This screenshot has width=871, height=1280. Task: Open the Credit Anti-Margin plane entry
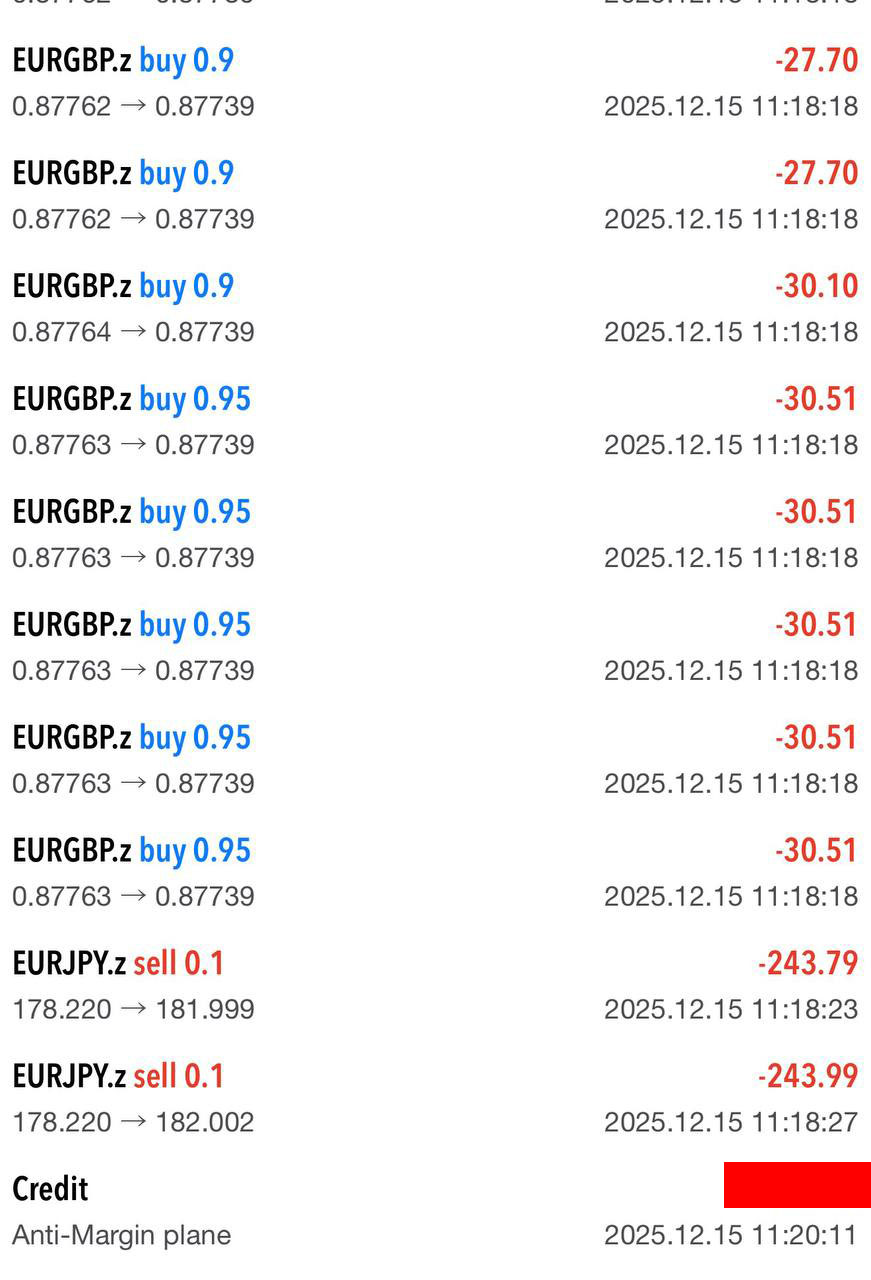(x=435, y=1211)
